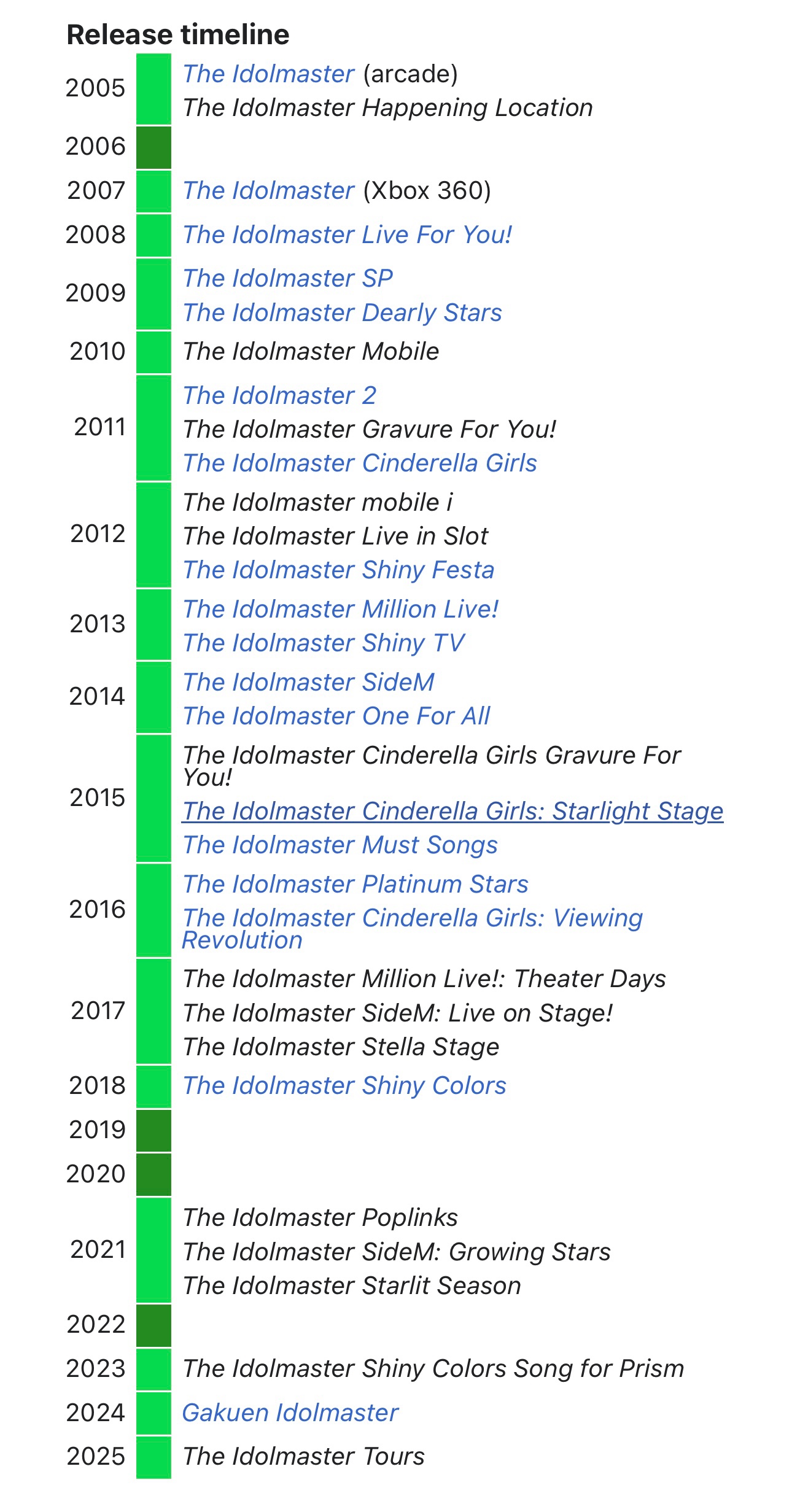The width and height of the screenshot is (792, 1512).
Task: Open The Idolmaster Million Live! link
Action: 340,610
